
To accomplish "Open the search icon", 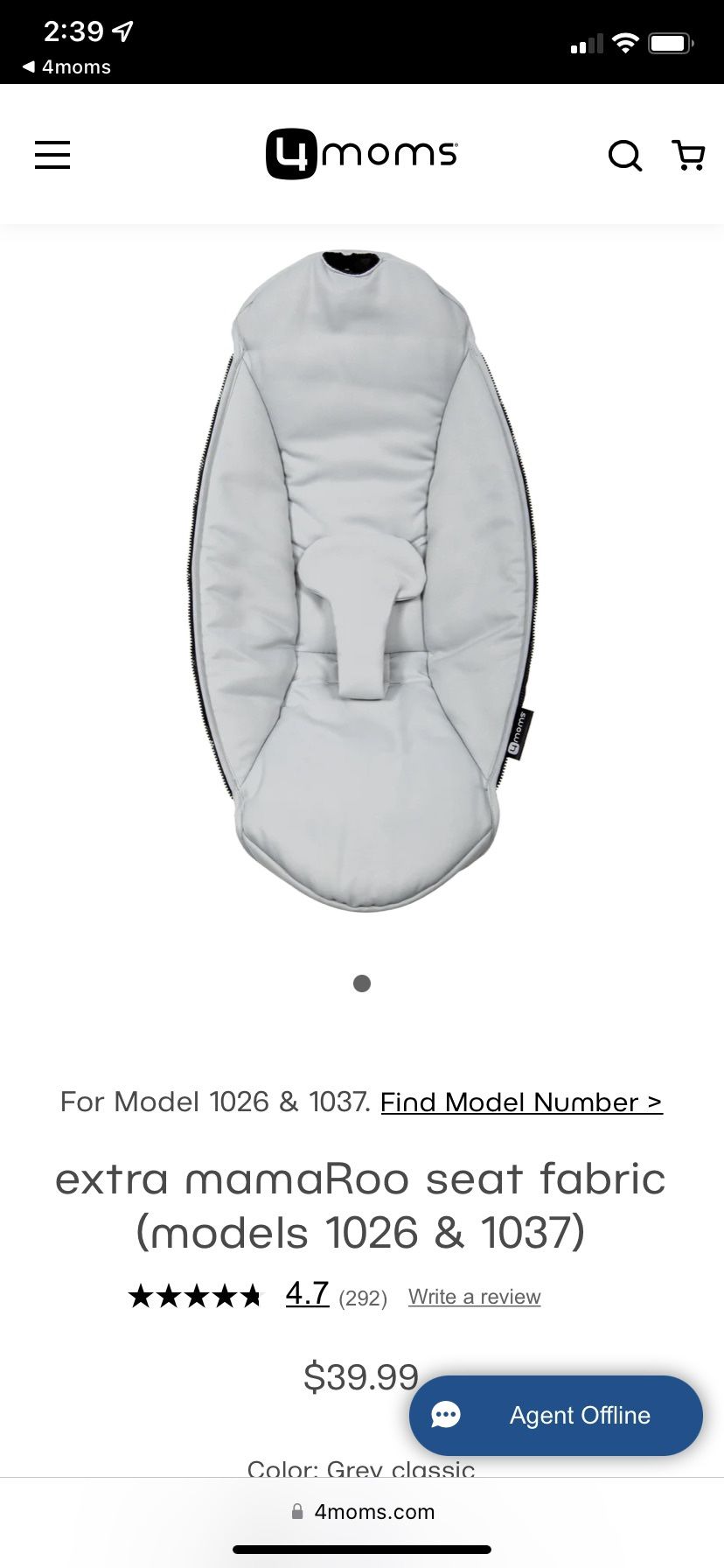I will [x=624, y=156].
